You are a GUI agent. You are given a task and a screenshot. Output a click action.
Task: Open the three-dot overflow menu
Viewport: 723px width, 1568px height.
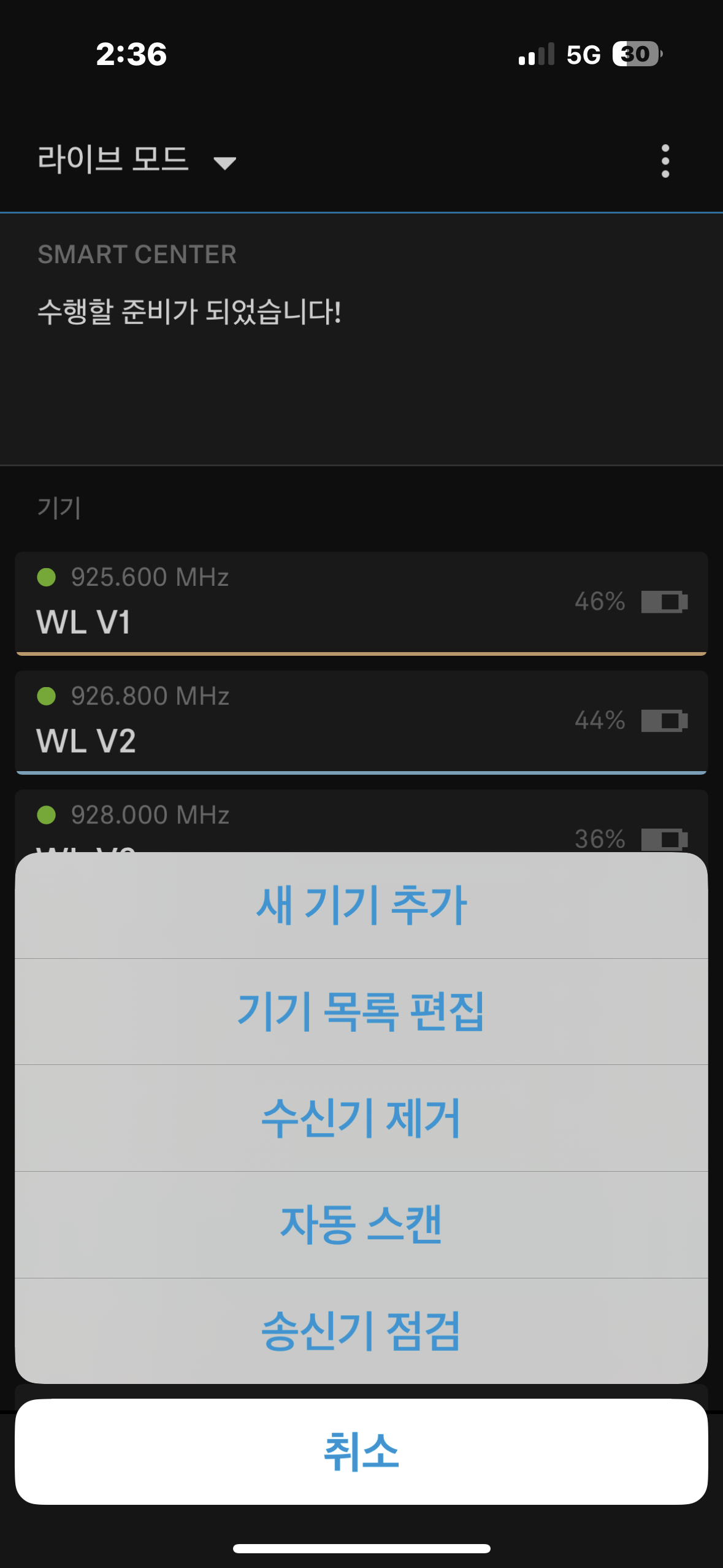coord(665,161)
